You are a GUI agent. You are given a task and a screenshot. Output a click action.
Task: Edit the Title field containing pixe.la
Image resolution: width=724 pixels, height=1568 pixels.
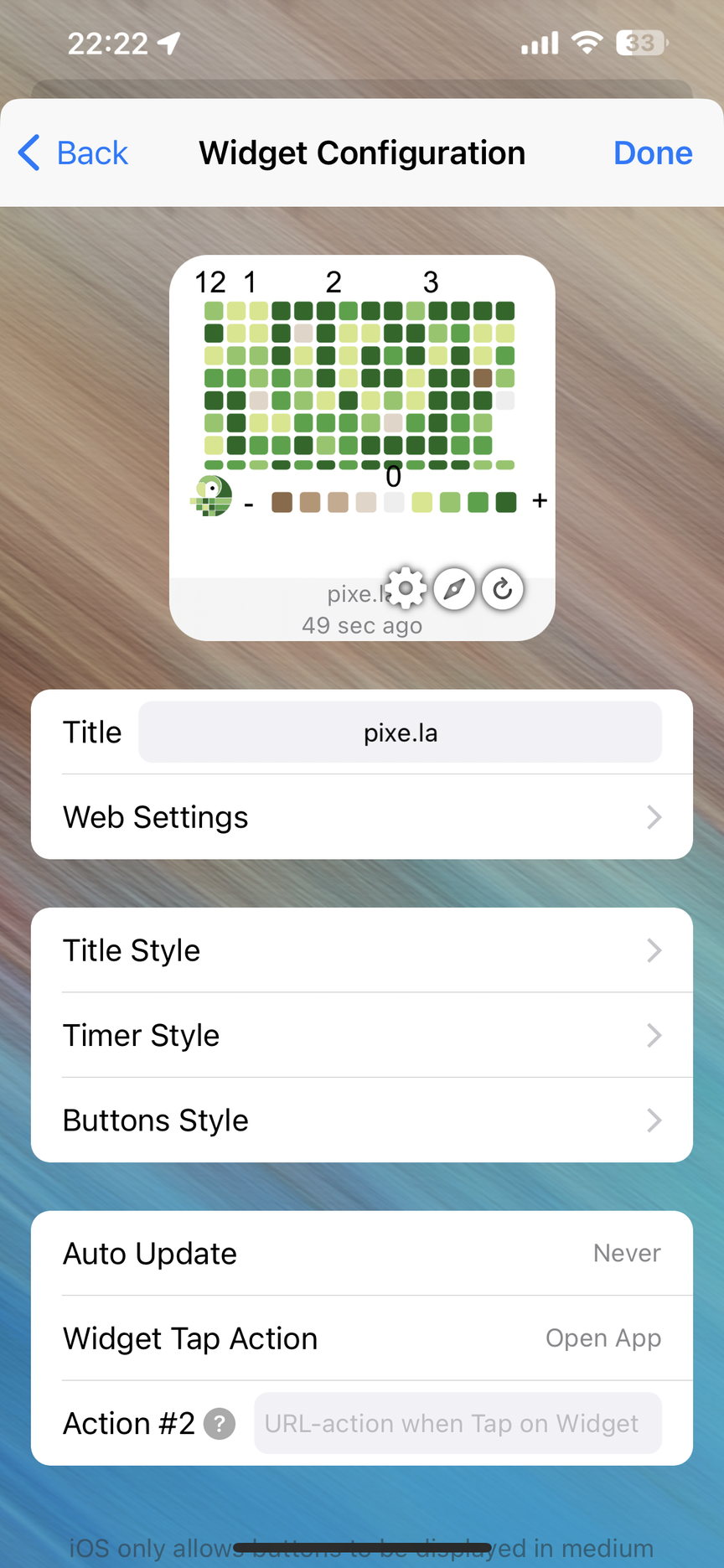click(400, 732)
